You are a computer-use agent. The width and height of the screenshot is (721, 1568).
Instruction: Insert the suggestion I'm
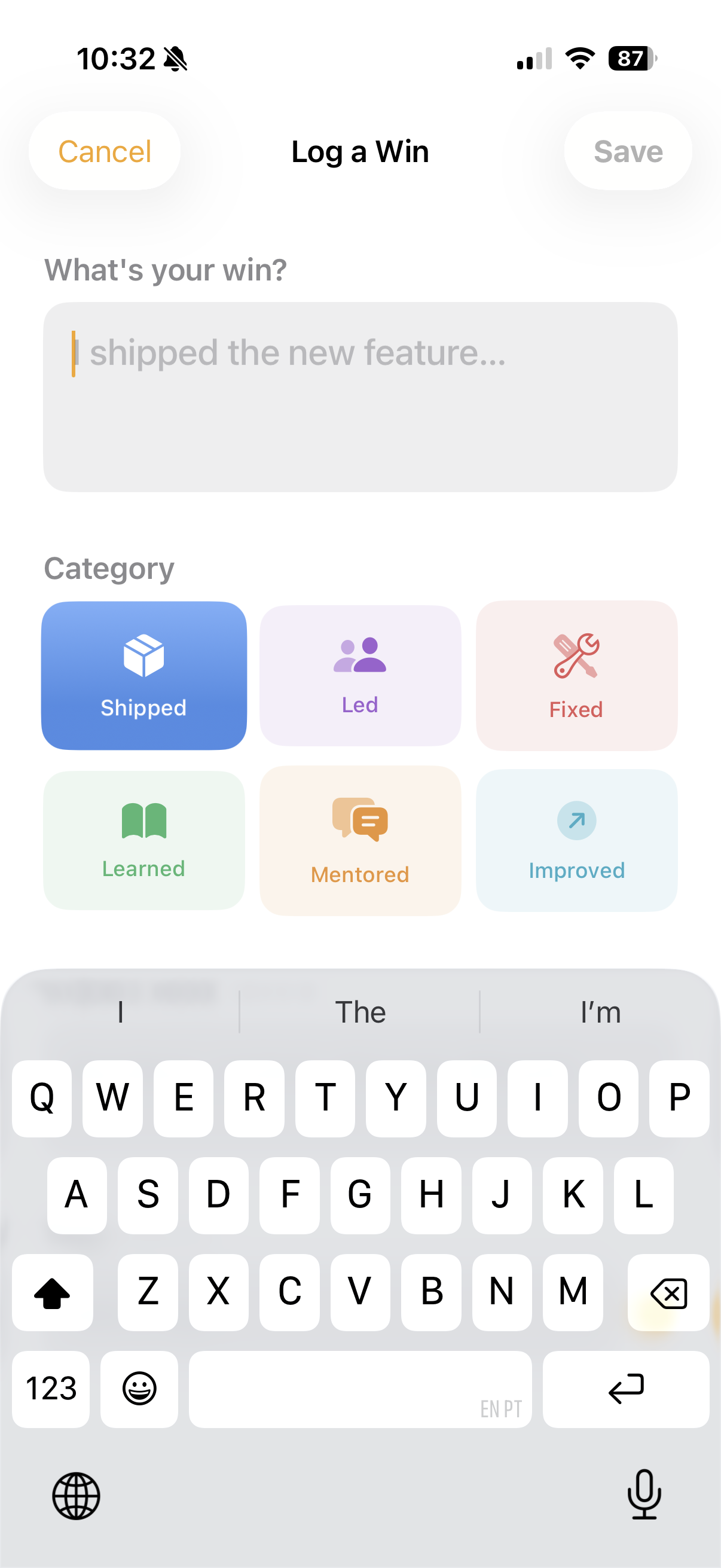[599, 1012]
